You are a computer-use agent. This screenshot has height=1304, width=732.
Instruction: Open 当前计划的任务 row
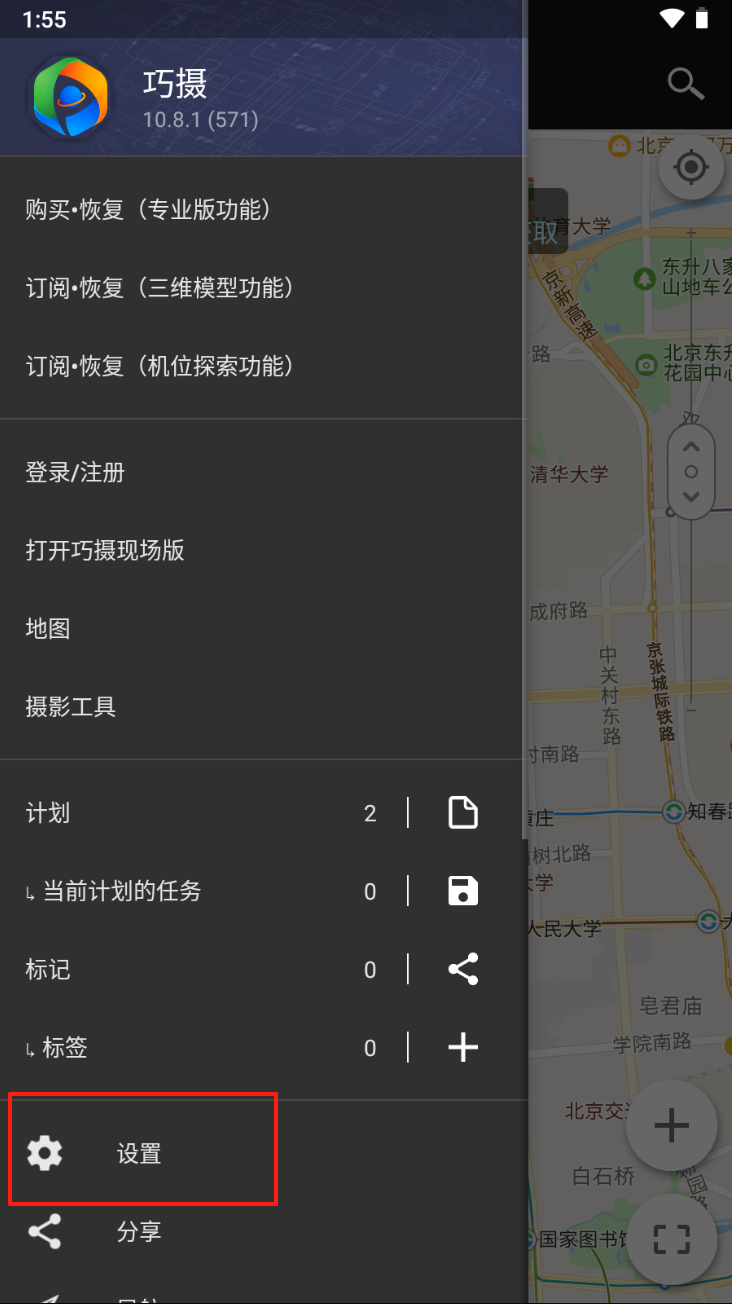tap(122, 891)
